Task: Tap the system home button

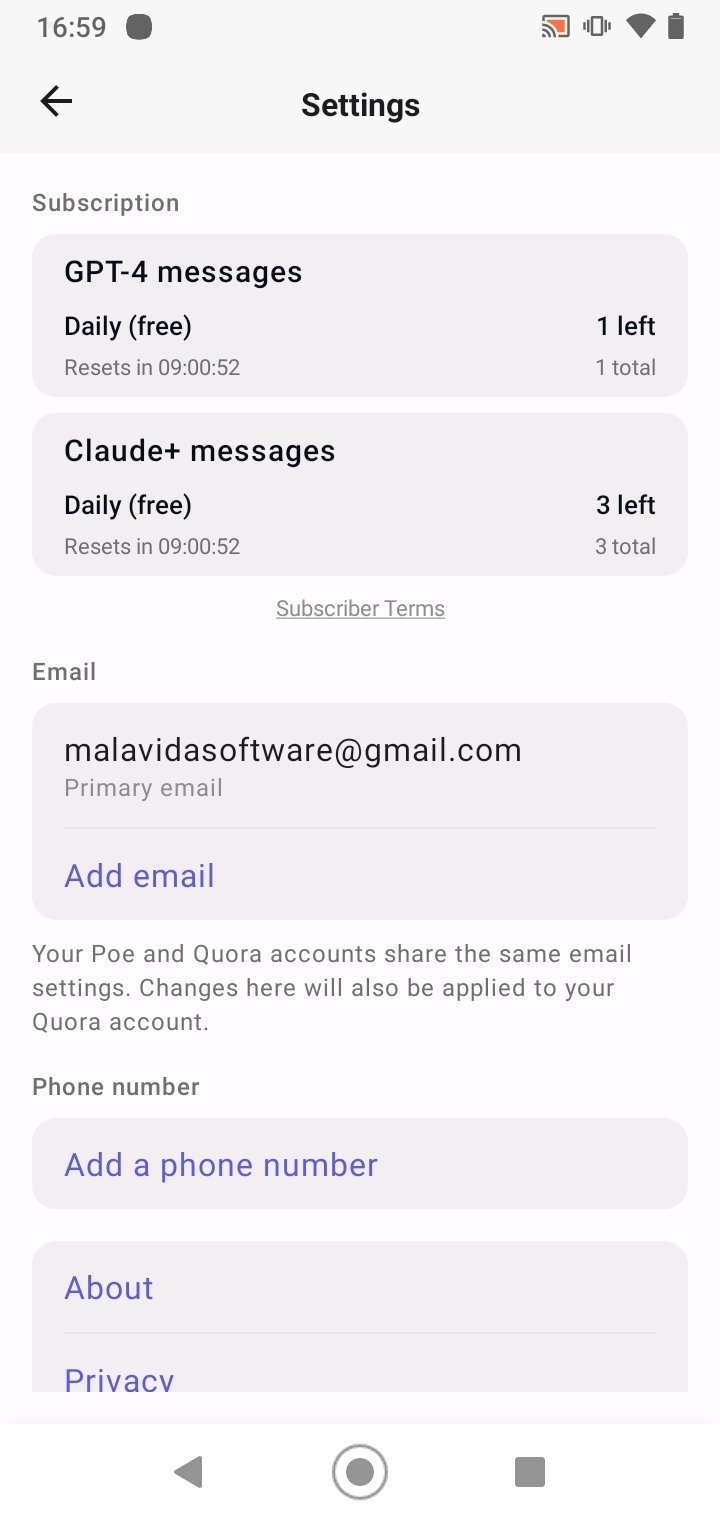Action: (x=360, y=1472)
